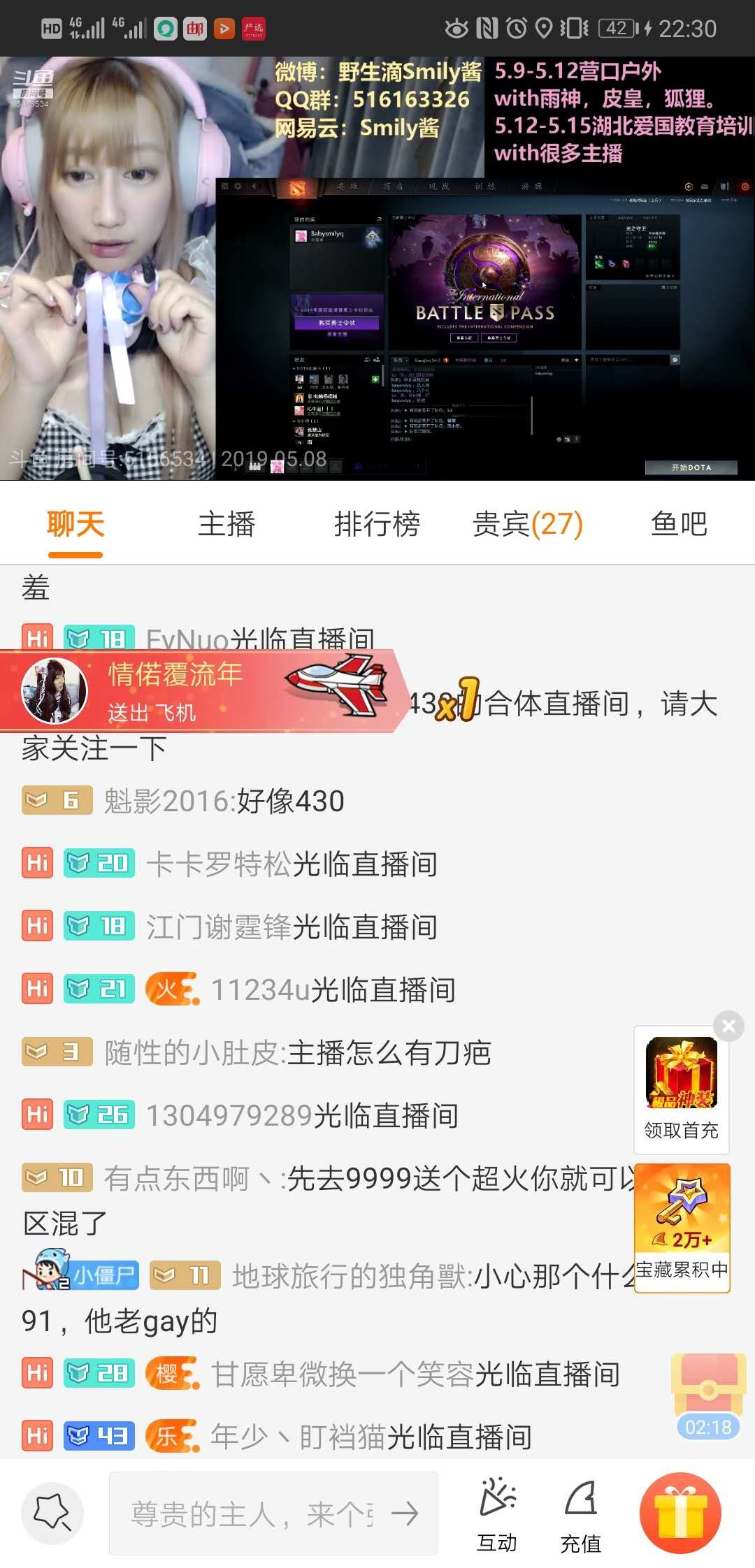Open the 贵宾(27) tab
The height and width of the screenshot is (1568, 755).
click(528, 525)
